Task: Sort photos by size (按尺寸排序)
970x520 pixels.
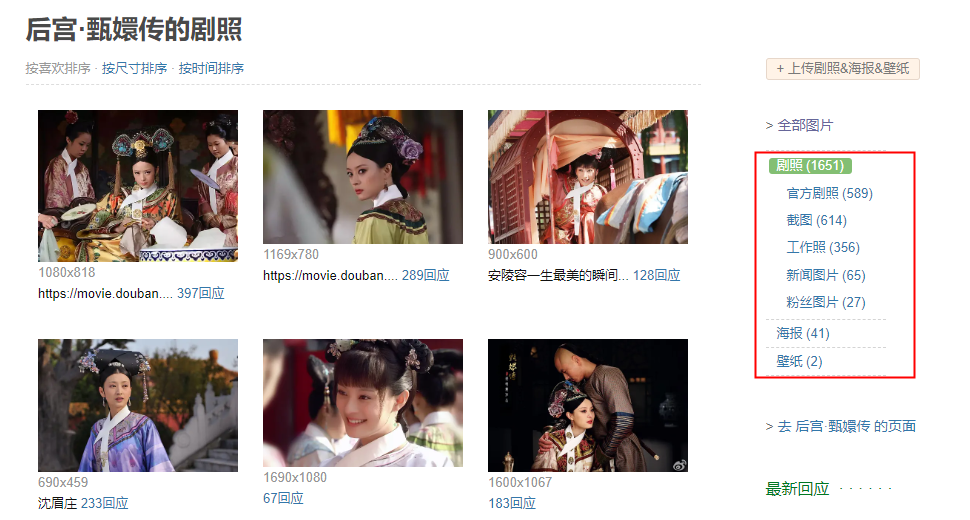Action: [x=134, y=68]
